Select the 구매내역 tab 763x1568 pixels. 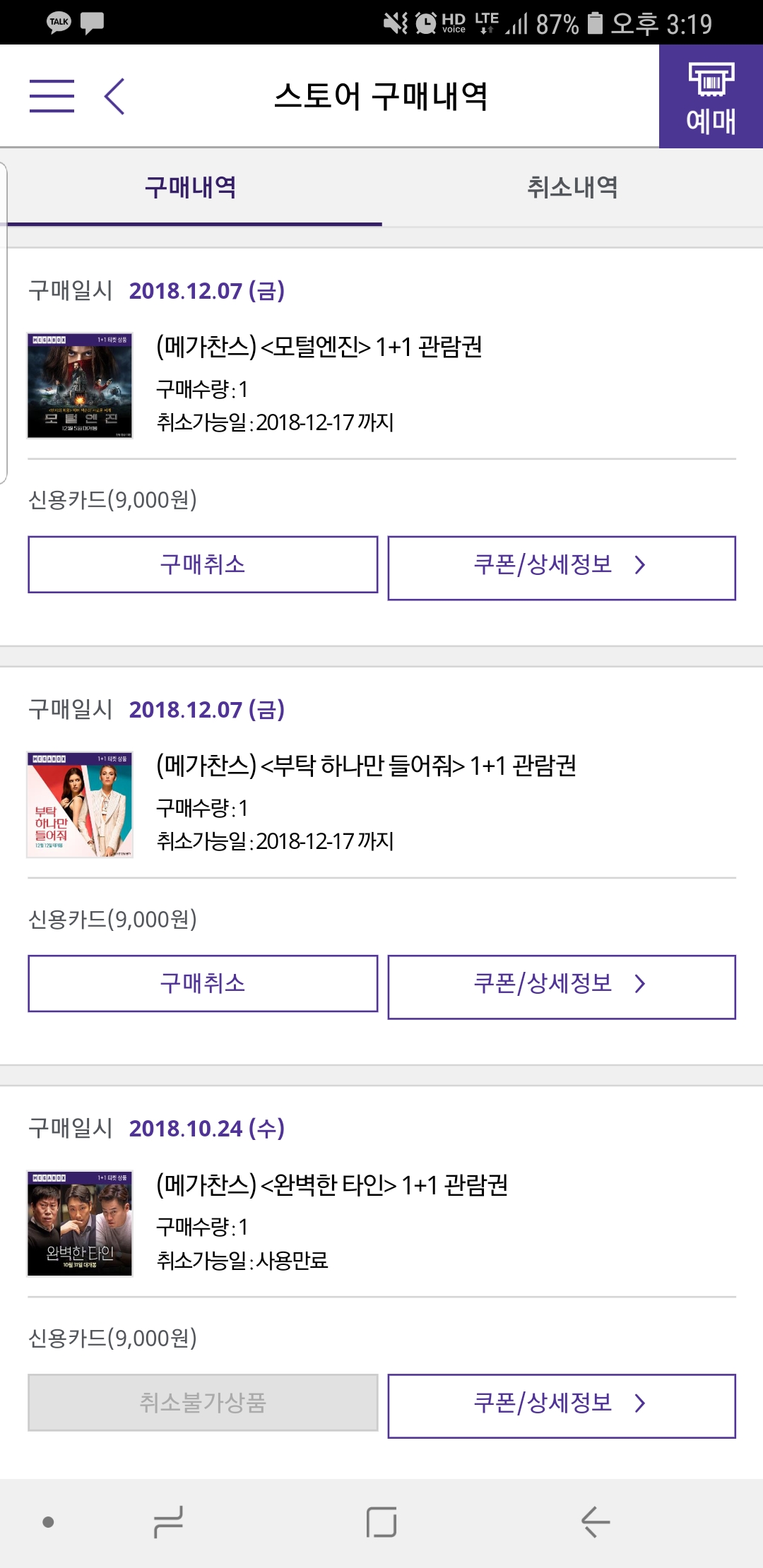point(191,188)
